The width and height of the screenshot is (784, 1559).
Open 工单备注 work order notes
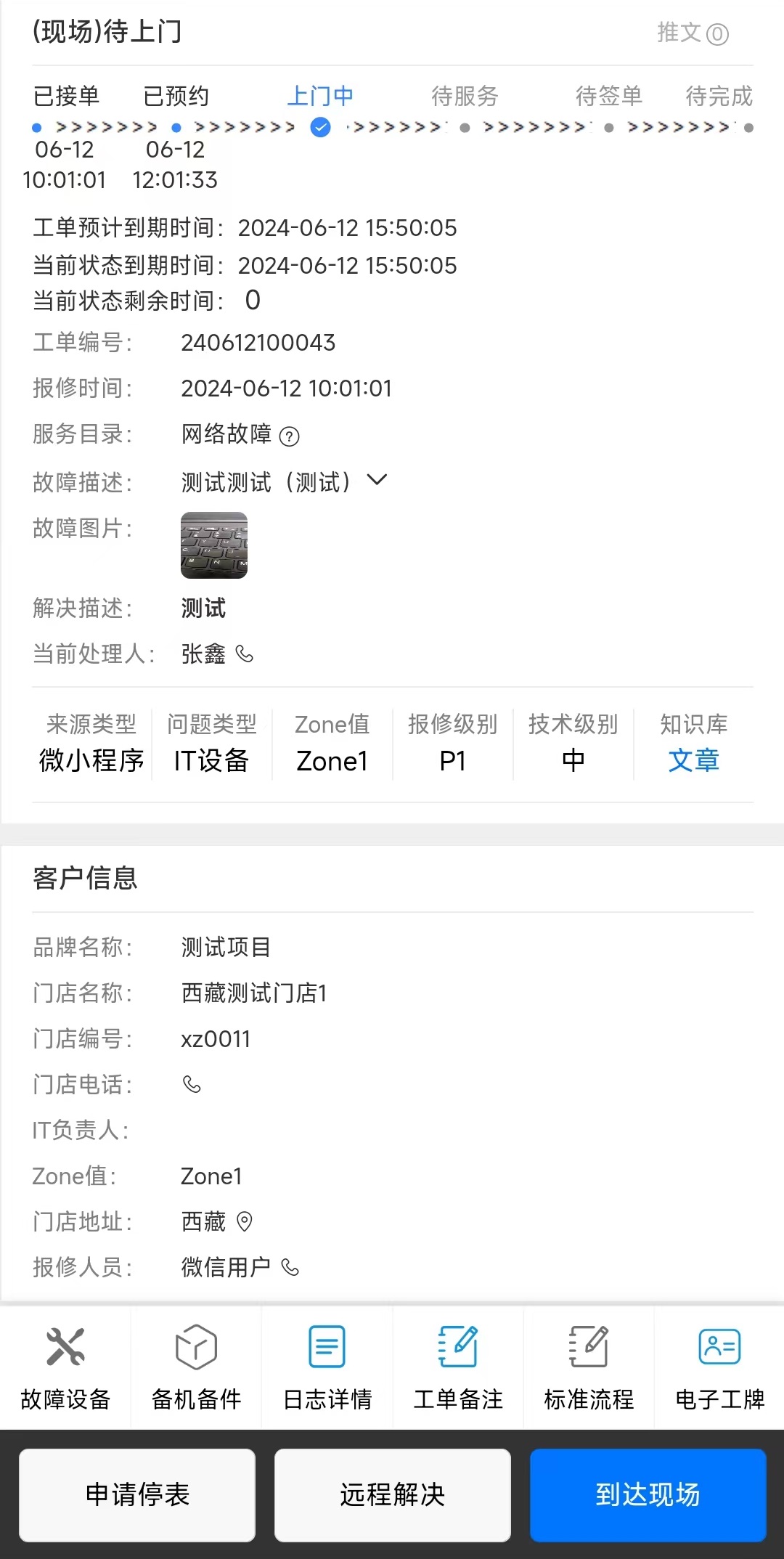click(x=458, y=1367)
